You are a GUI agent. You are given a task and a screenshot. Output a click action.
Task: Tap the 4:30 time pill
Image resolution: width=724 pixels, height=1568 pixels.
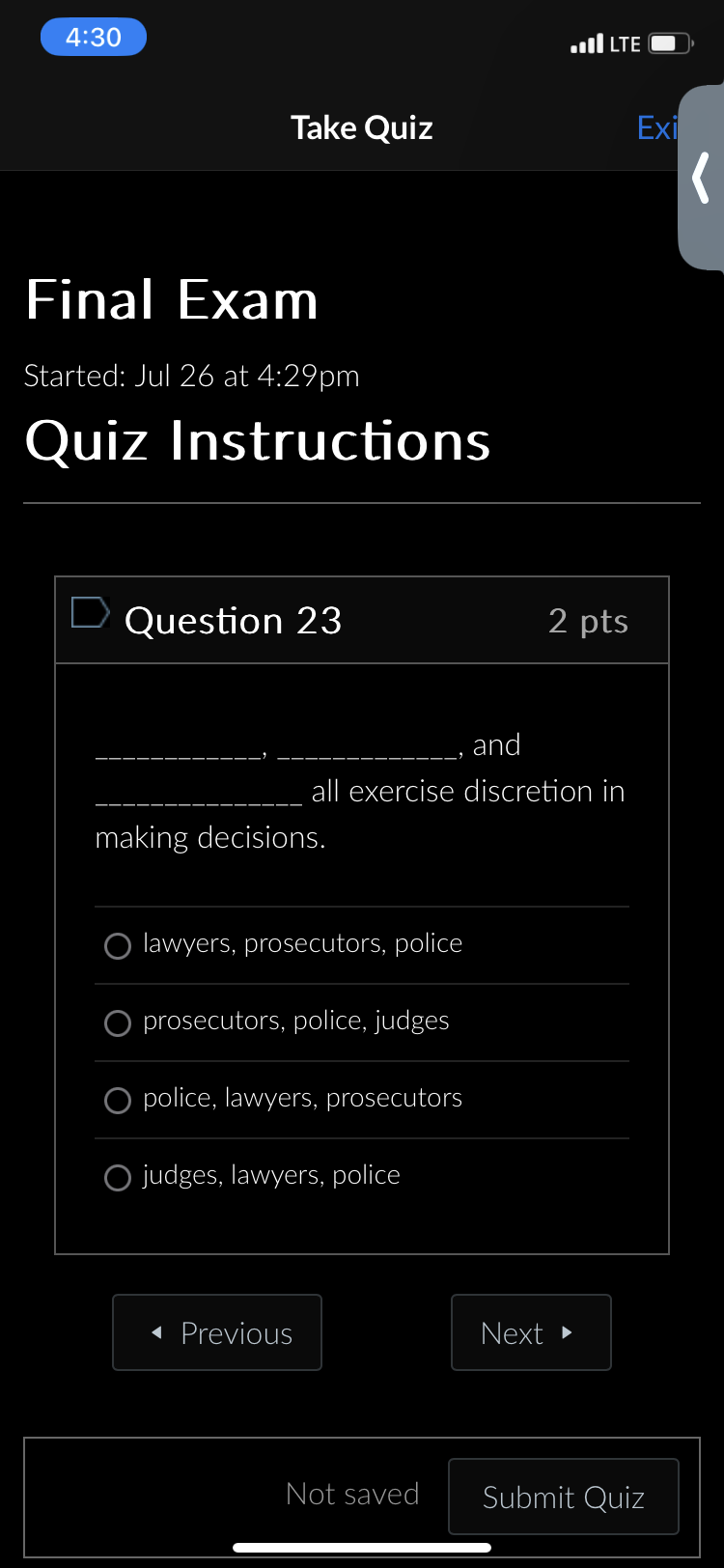94,36
